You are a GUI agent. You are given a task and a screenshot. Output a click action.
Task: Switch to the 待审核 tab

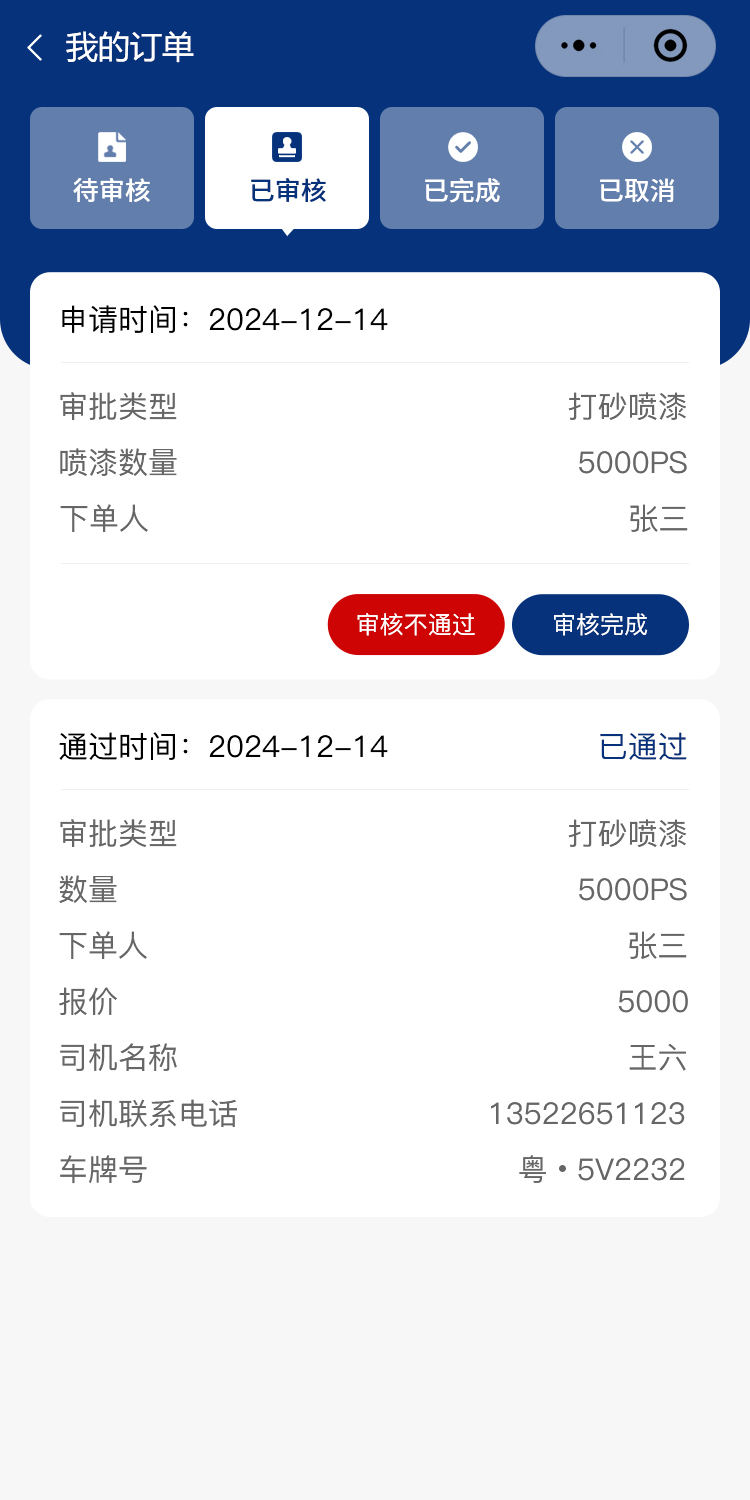(112, 168)
